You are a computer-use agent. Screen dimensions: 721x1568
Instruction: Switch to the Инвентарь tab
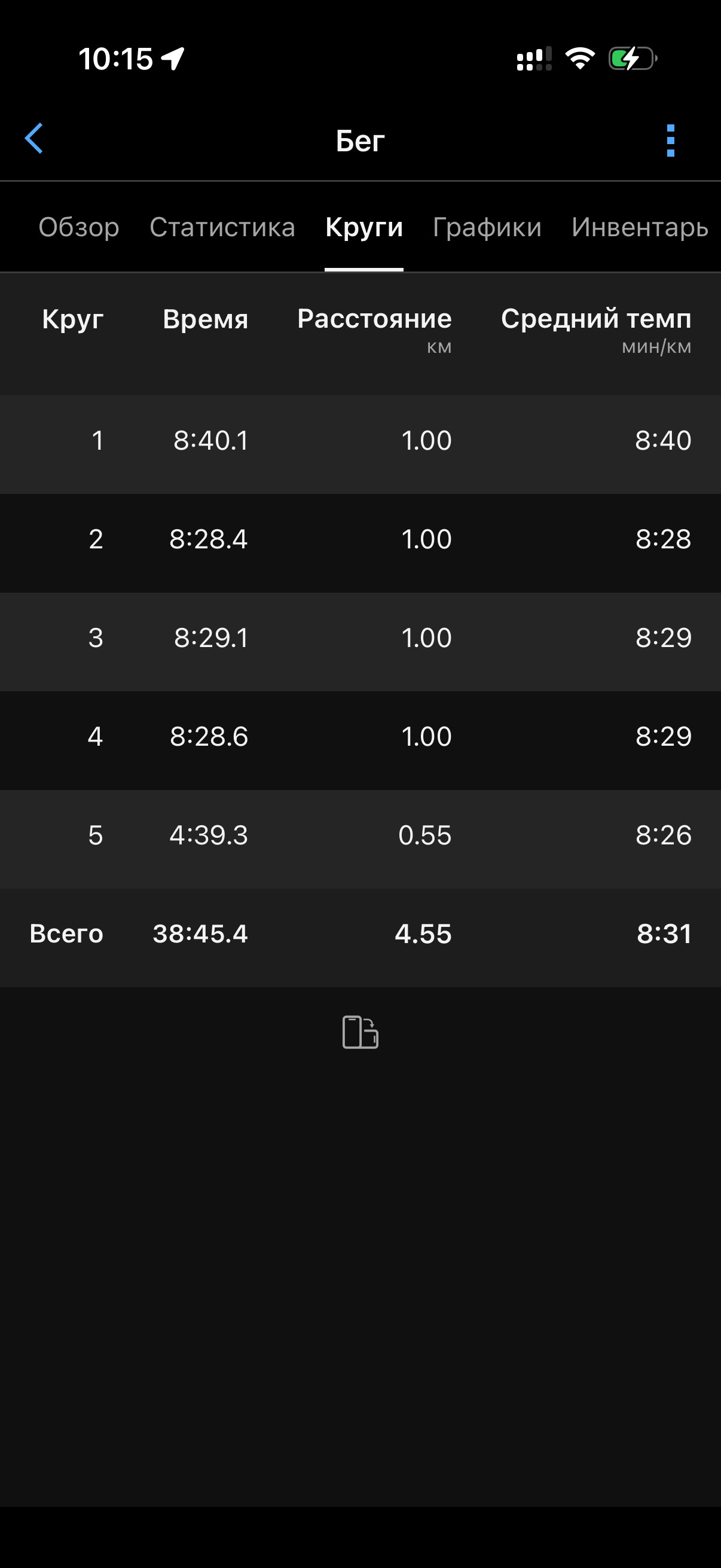coord(640,227)
